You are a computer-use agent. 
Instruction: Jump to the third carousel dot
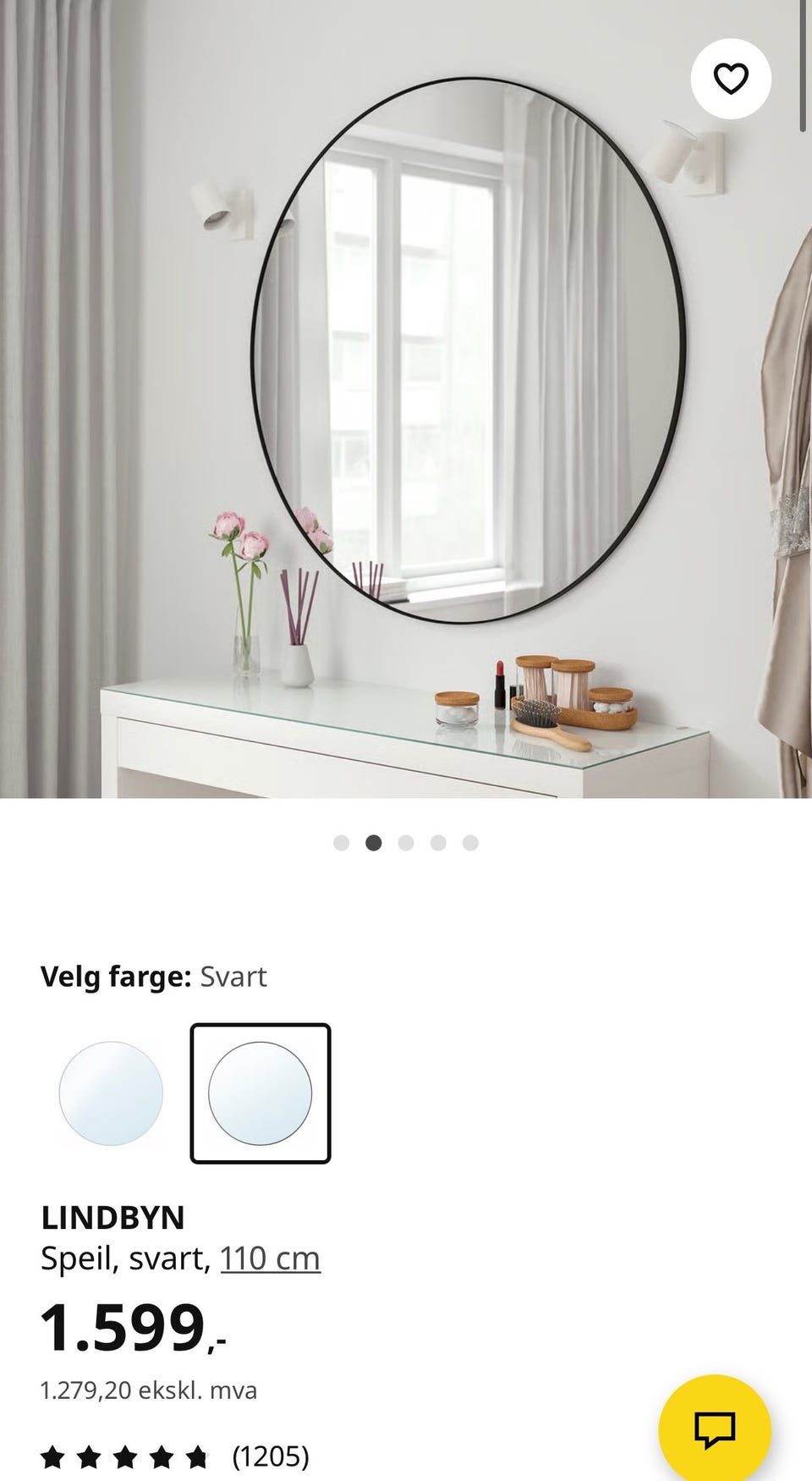coord(407,843)
